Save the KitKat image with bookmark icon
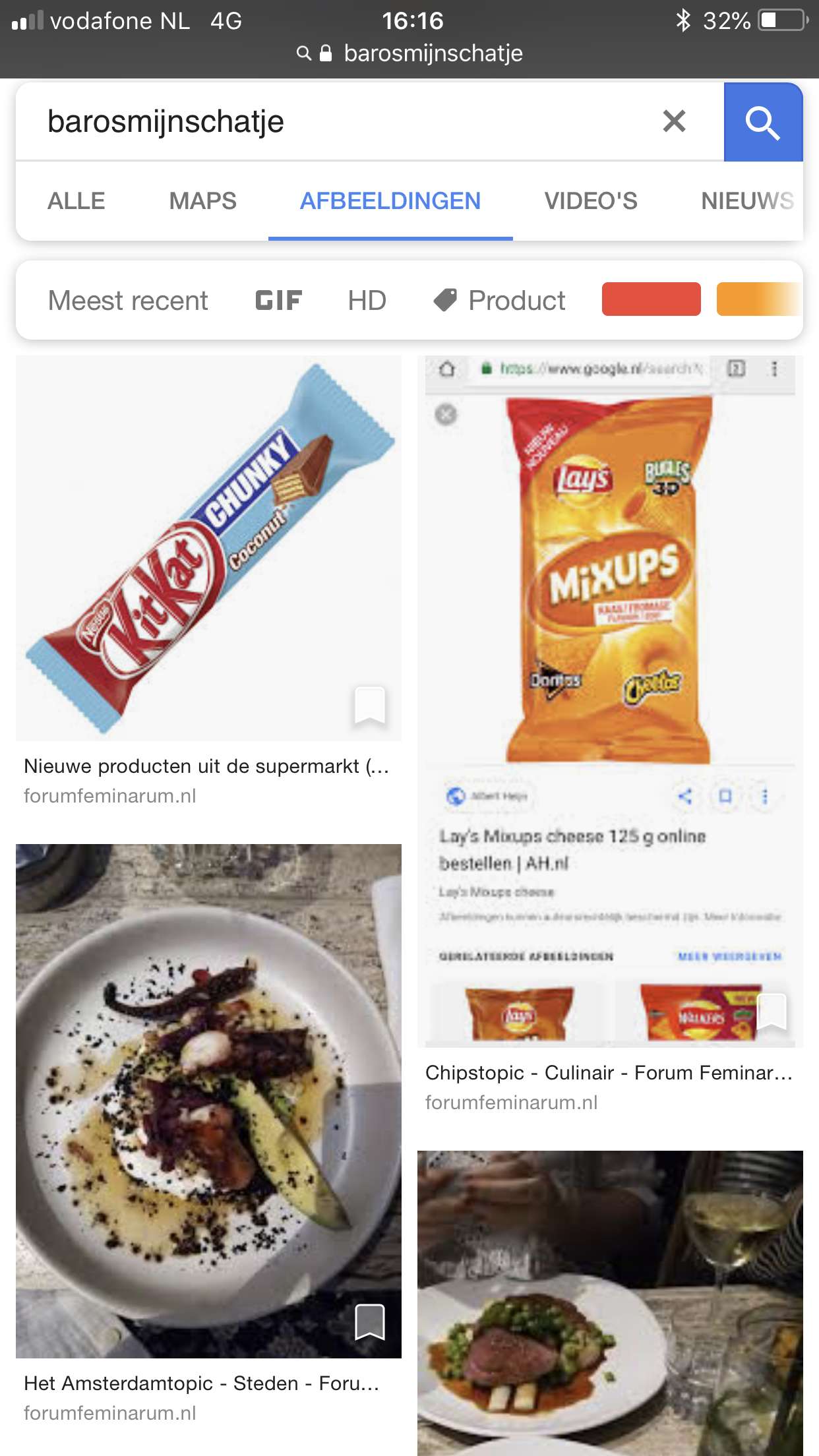Screen dimensions: 819x1456 [369, 705]
